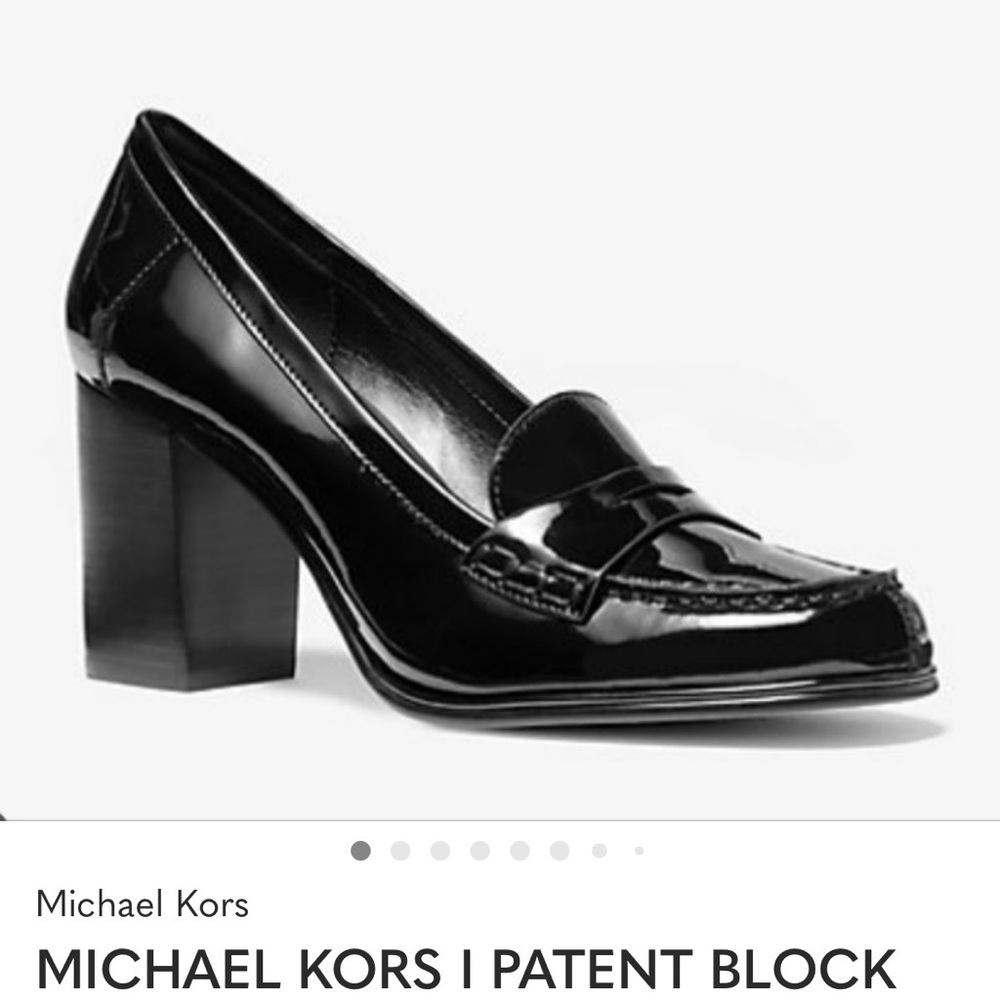The width and height of the screenshot is (1000, 1000).
Task: Open the black patent loafer product photo
Action: (500, 420)
